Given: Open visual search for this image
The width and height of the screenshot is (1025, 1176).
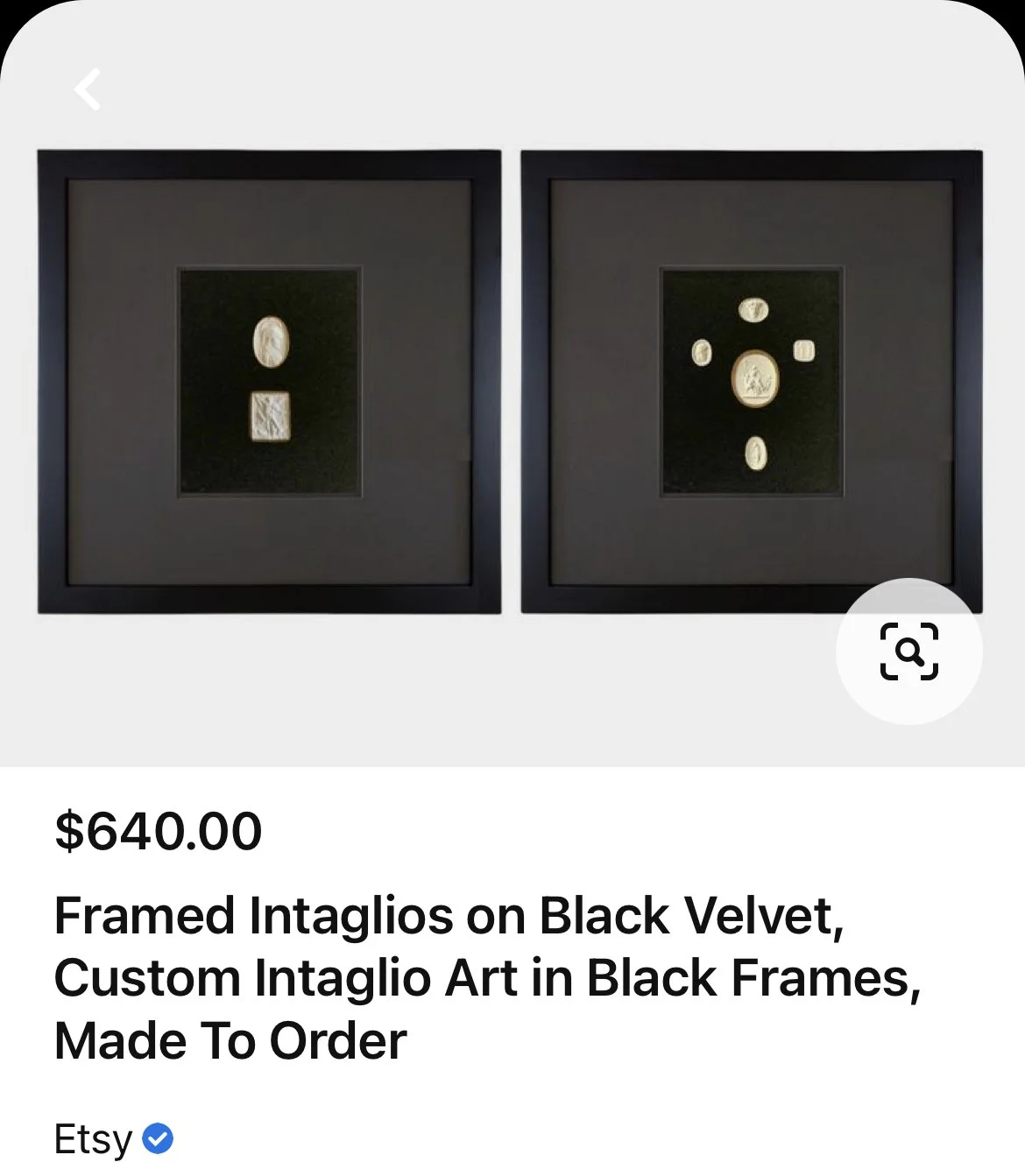Looking at the screenshot, I should 908,651.
